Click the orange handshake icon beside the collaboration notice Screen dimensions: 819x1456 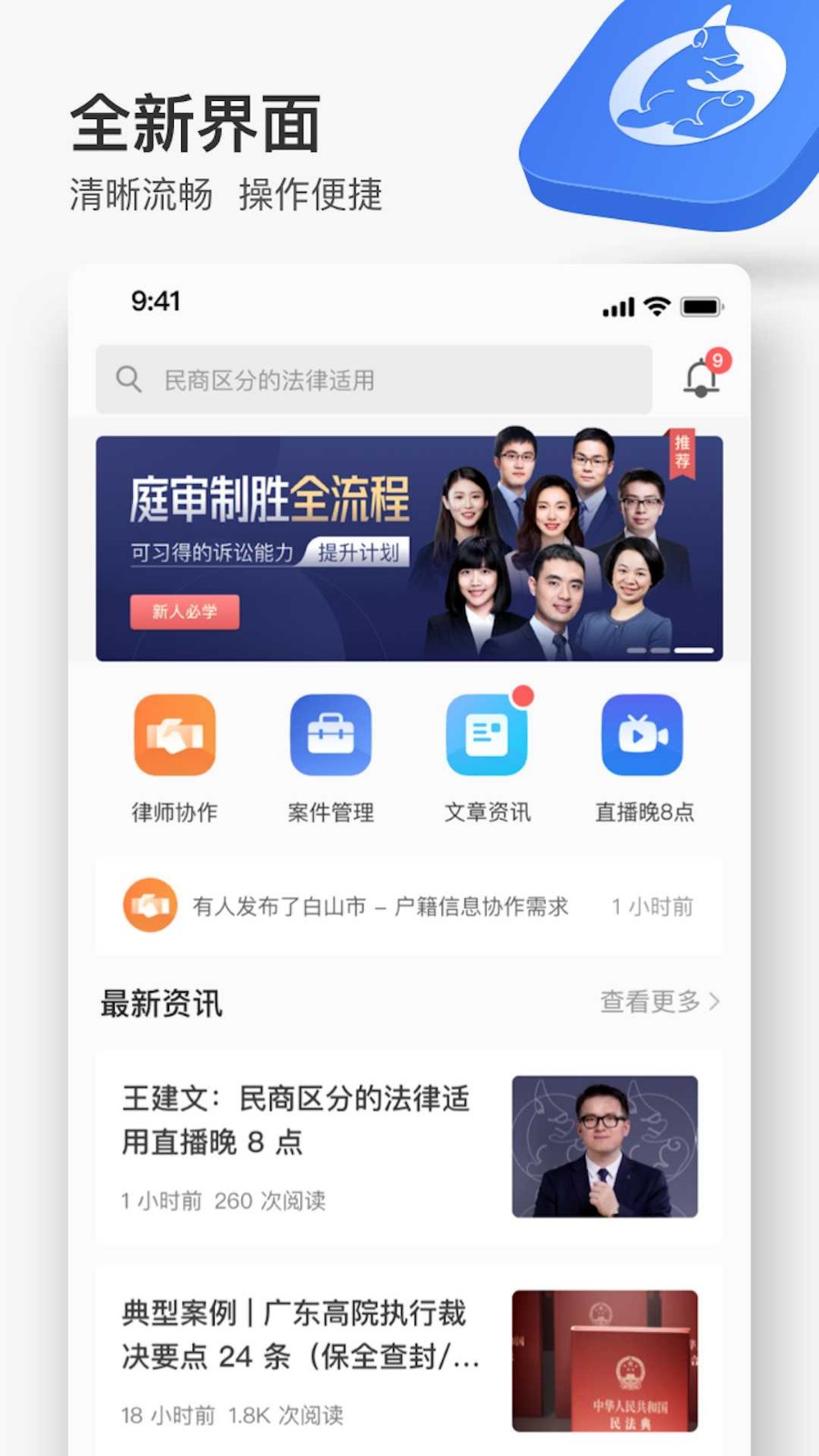click(149, 905)
